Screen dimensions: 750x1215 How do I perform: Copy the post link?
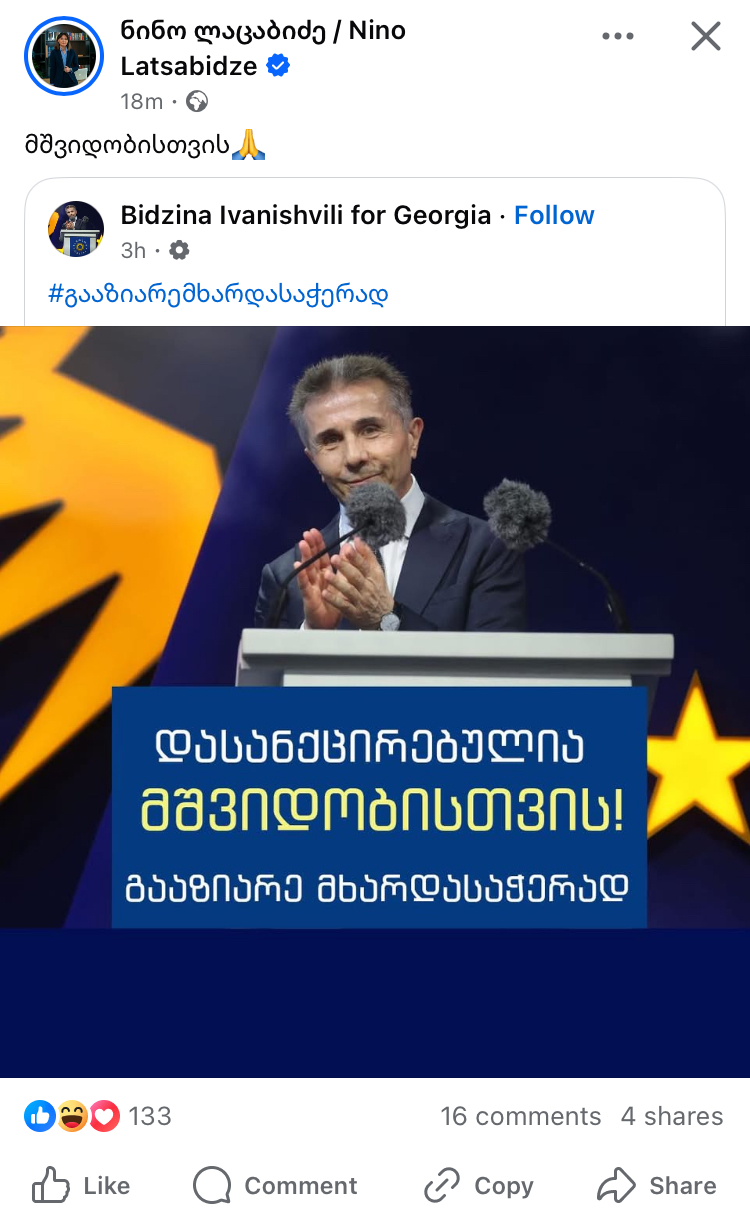pos(478,1186)
